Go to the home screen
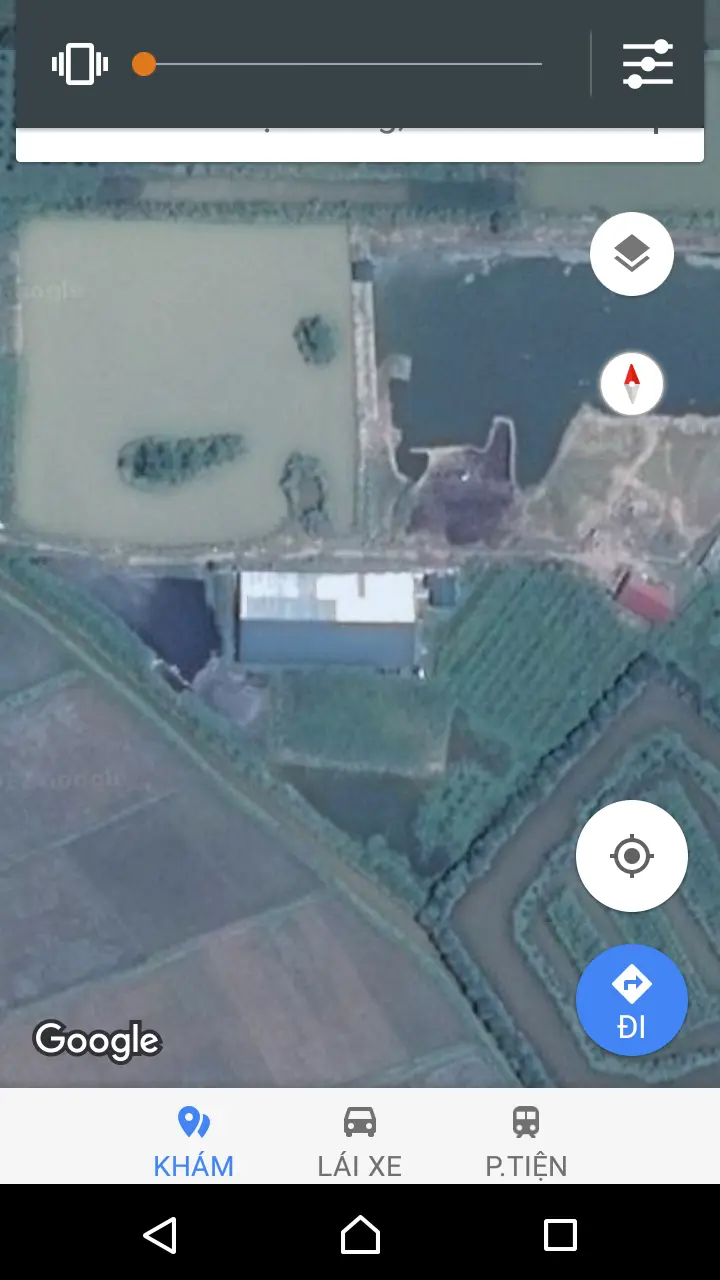This screenshot has width=720, height=1280. (360, 1235)
